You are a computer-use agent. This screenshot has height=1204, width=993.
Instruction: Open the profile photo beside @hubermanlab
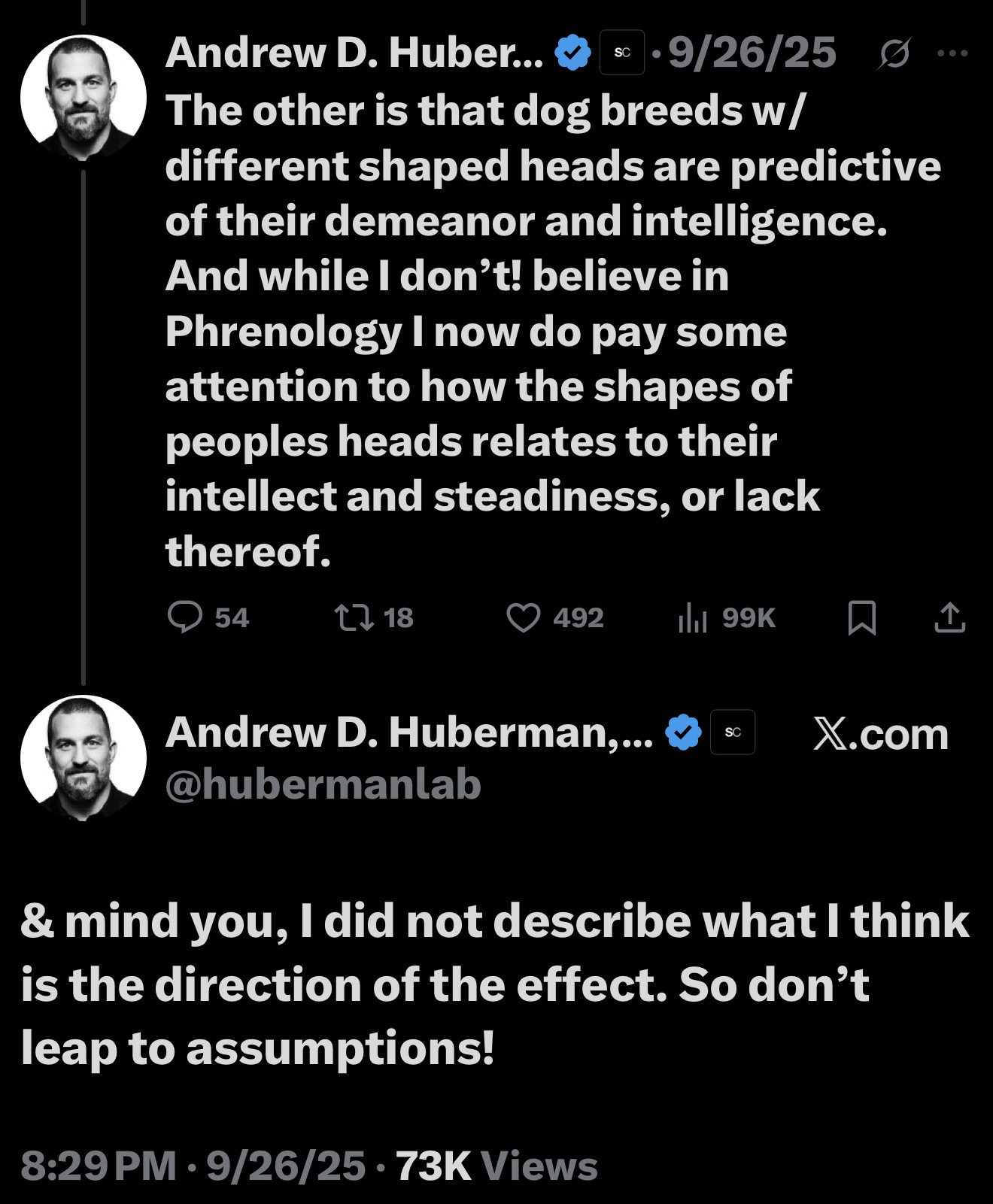pyautogui.click(x=83, y=757)
